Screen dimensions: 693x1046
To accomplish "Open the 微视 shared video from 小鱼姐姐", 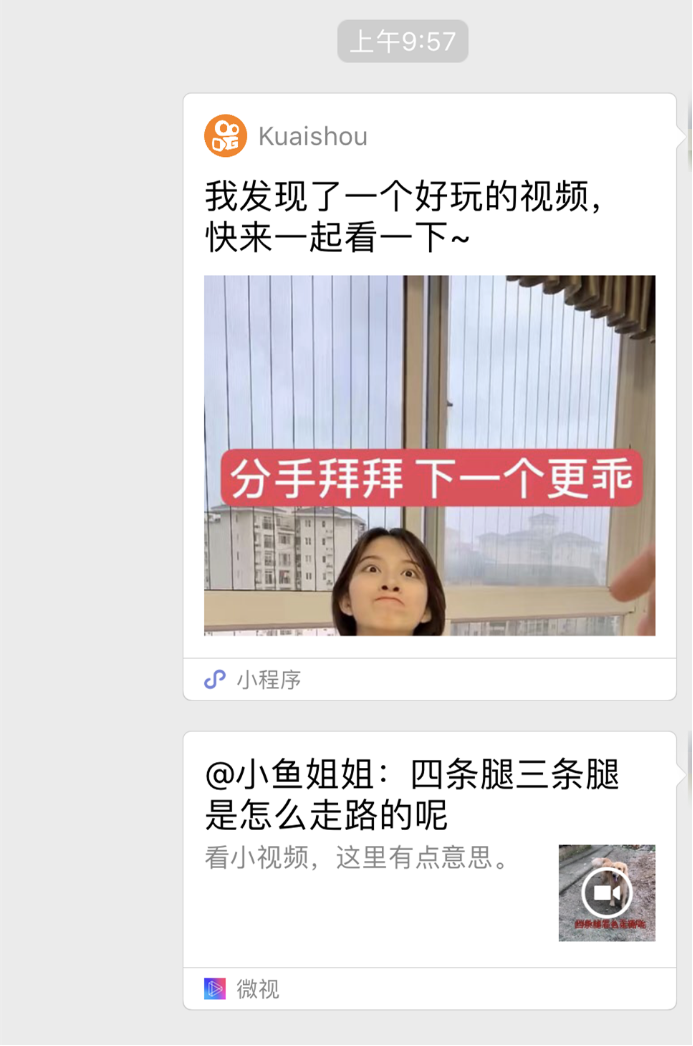I will pyautogui.click(x=429, y=850).
